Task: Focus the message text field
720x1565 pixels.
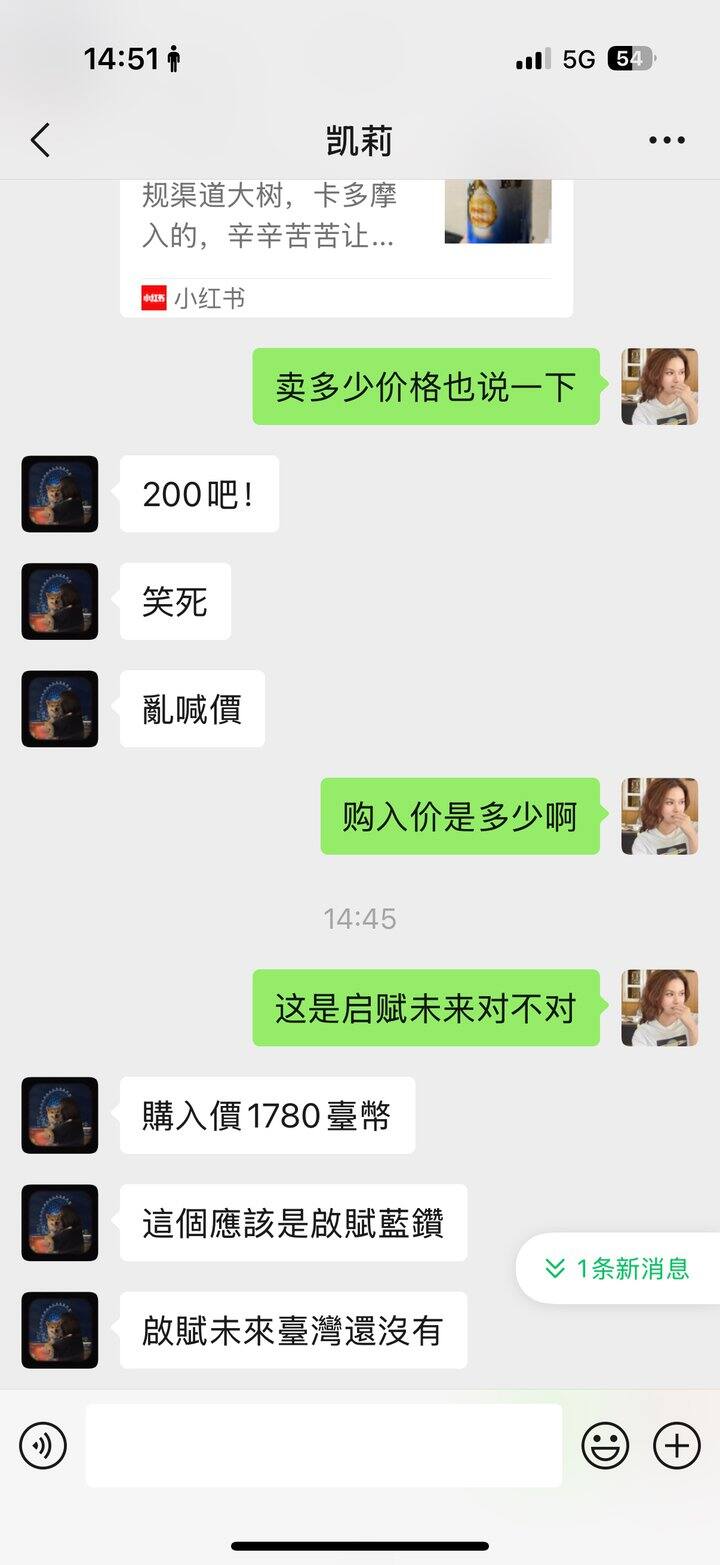Action: tap(323, 1445)
